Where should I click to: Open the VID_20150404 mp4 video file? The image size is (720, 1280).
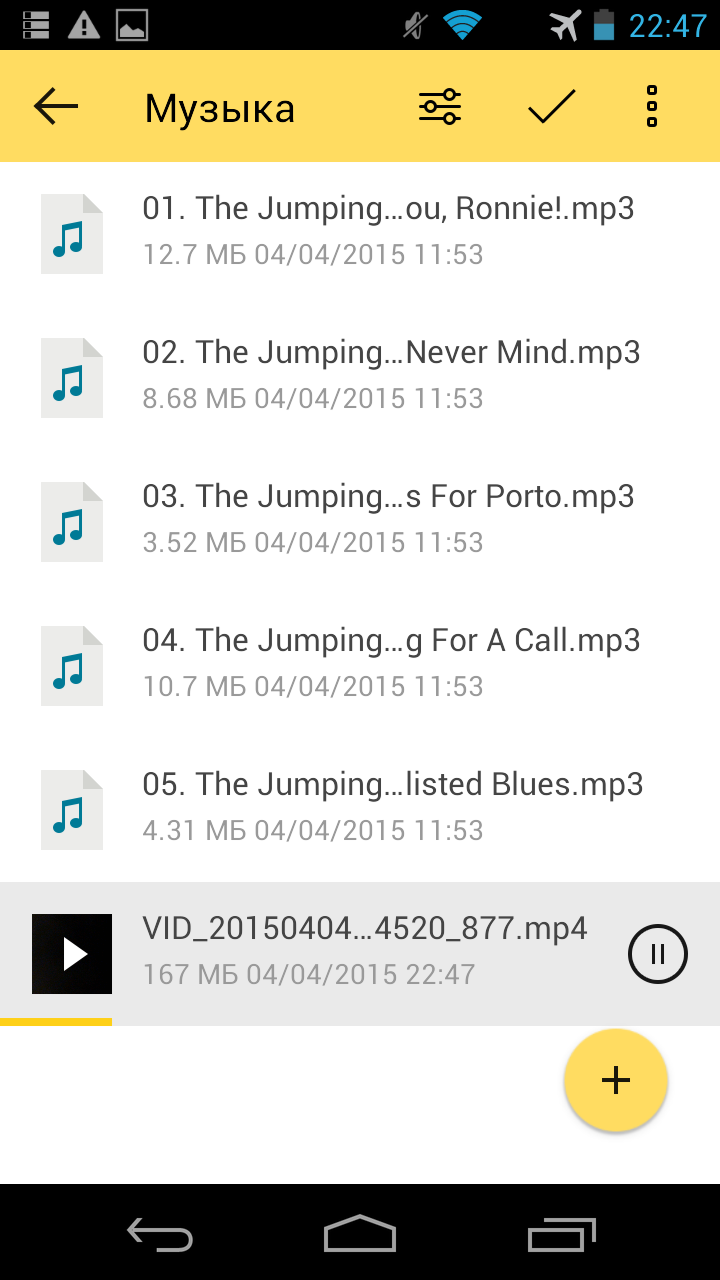(310, 954)
